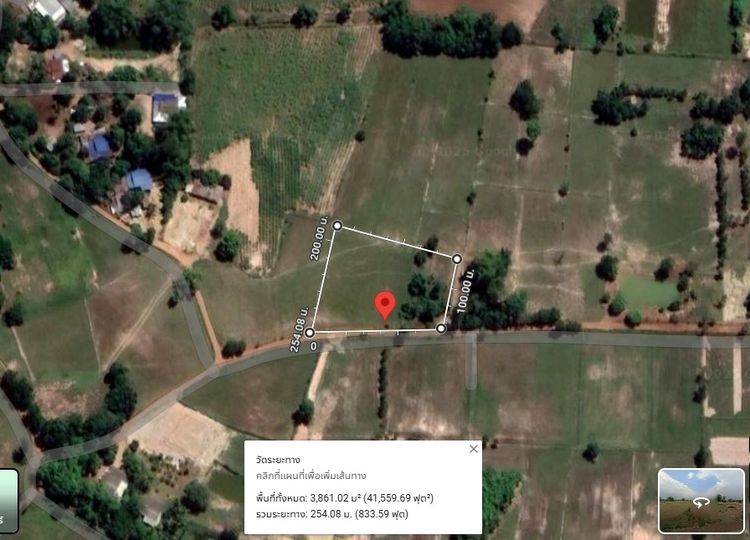Screen dimensions: 750x540
Task: Tap the red location pin
Action: [x=384, y=305]
